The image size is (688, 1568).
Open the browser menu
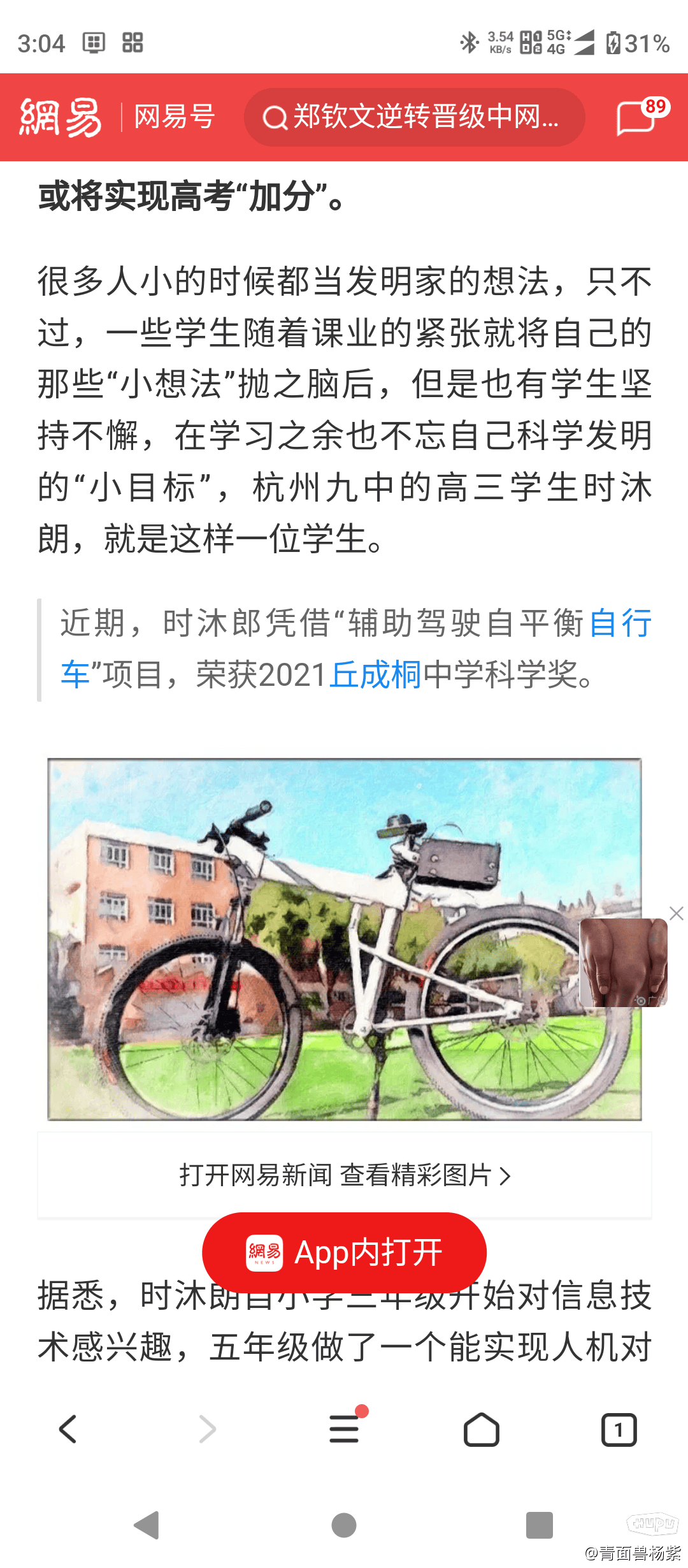344,1429
